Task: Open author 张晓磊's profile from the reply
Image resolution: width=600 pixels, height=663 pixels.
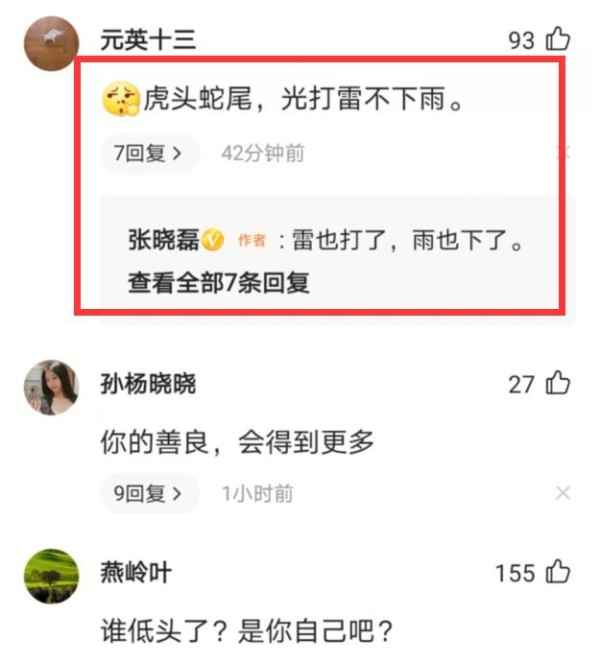Action: click(164, 241)
